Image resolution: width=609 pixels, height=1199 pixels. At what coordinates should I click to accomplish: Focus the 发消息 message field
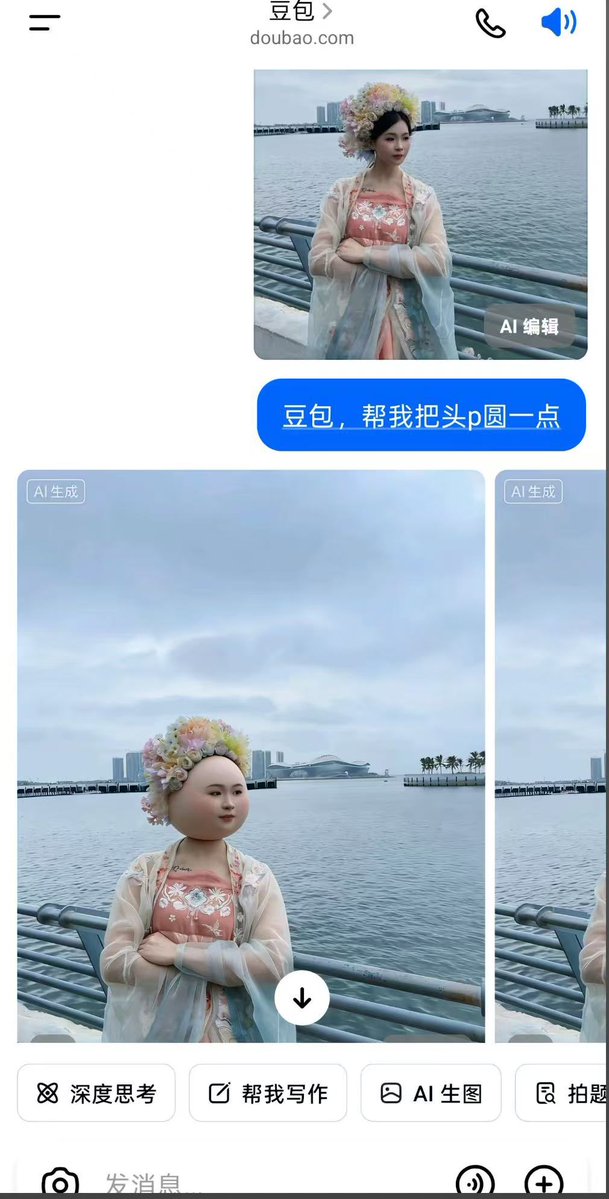pos(250,1184)
